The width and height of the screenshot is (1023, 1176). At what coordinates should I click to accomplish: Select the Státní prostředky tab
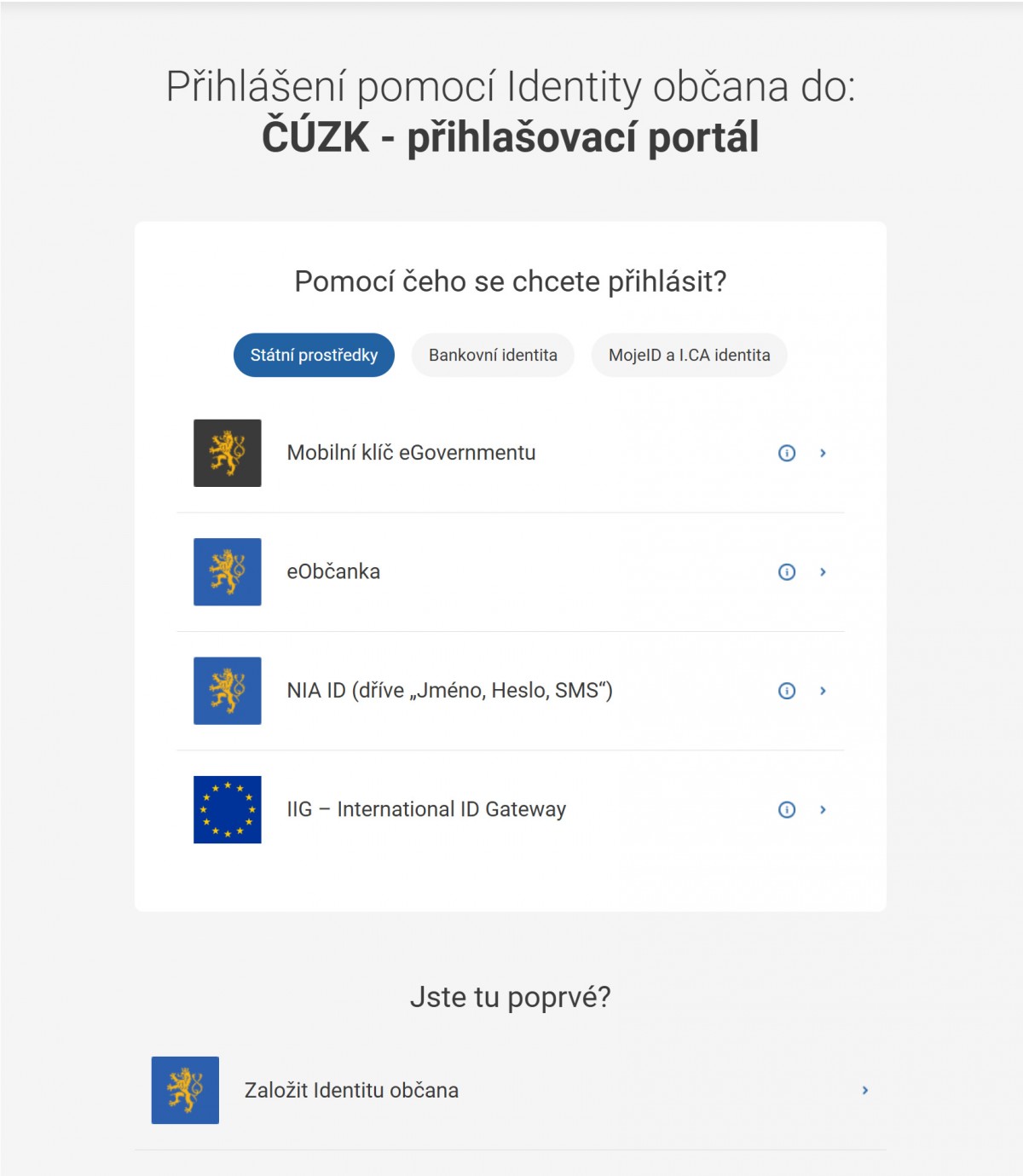[314, 355]
